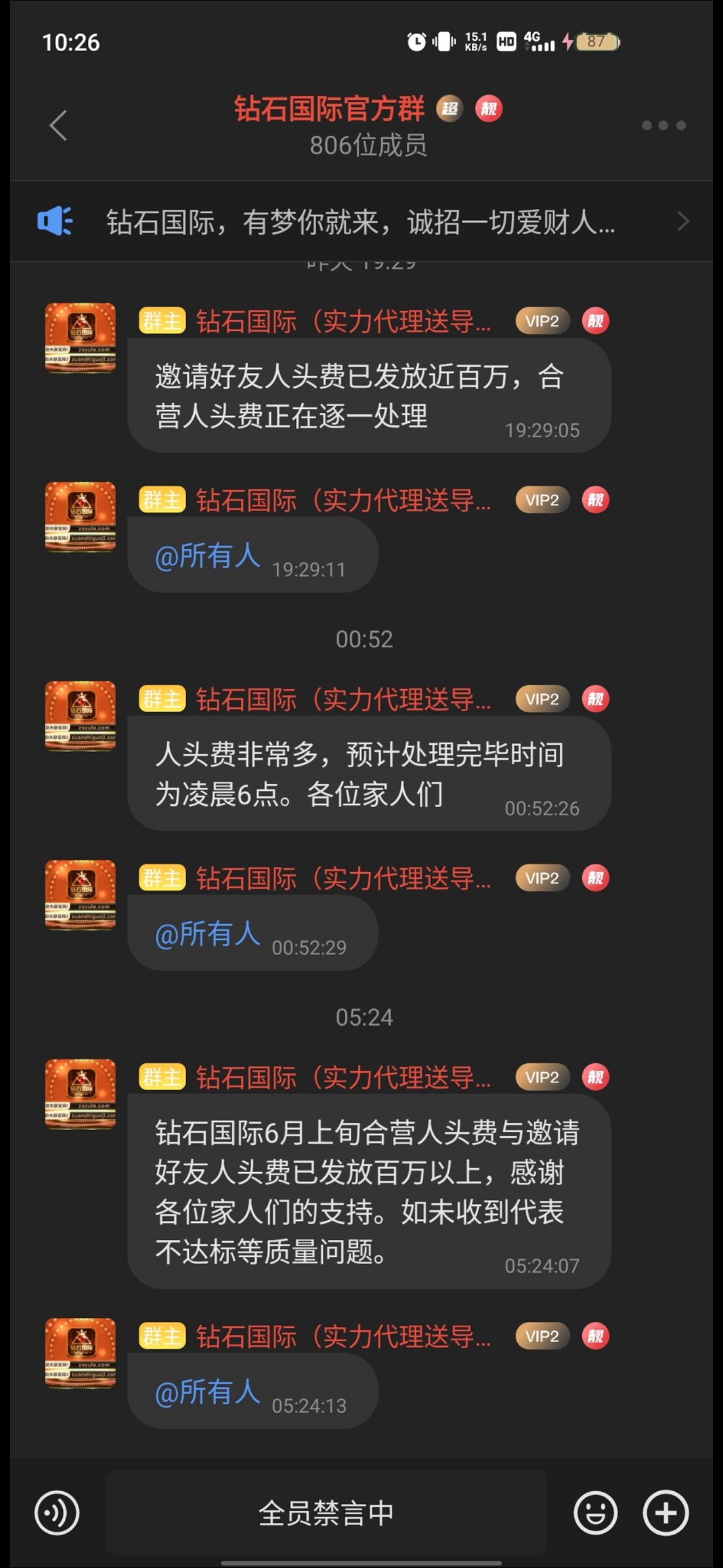The image size is (723, 1568).
Task: Open the three-dot group menu
Action: (x=664, y=126)
